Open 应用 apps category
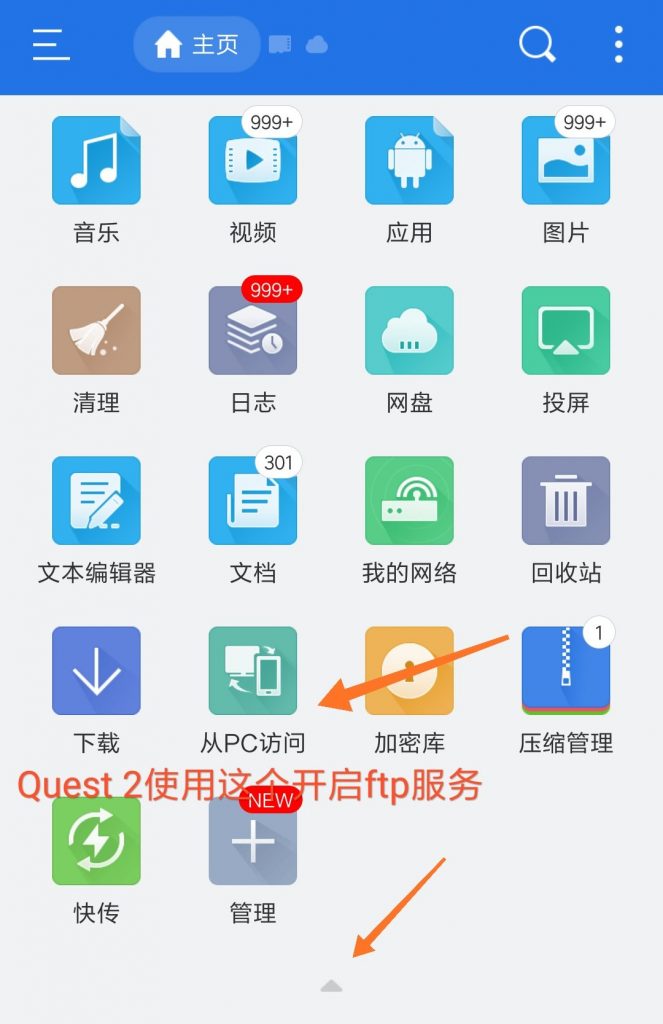The image size is (663, 1024). pos(409,161)
